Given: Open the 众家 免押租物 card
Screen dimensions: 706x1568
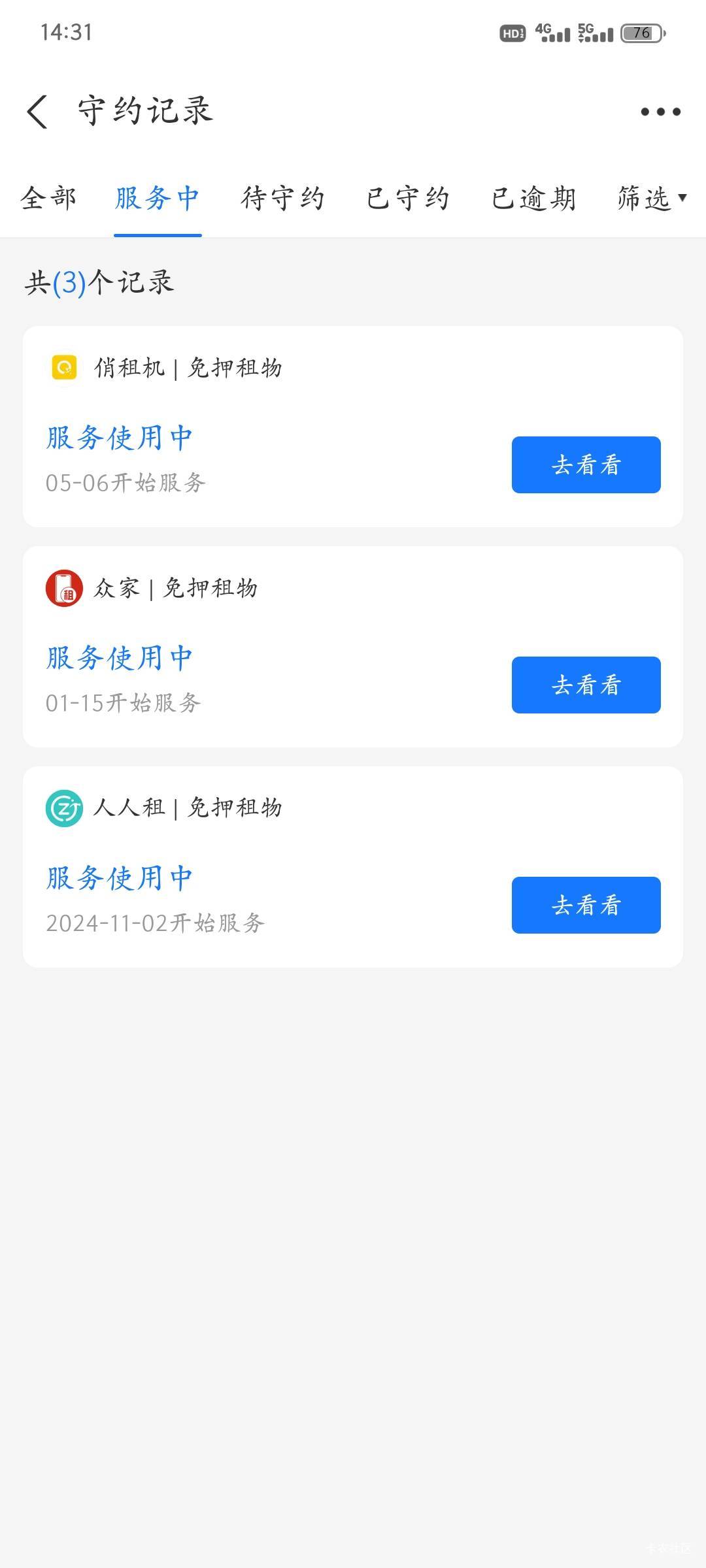Looking at the screenshot, I should click(353, 647).
